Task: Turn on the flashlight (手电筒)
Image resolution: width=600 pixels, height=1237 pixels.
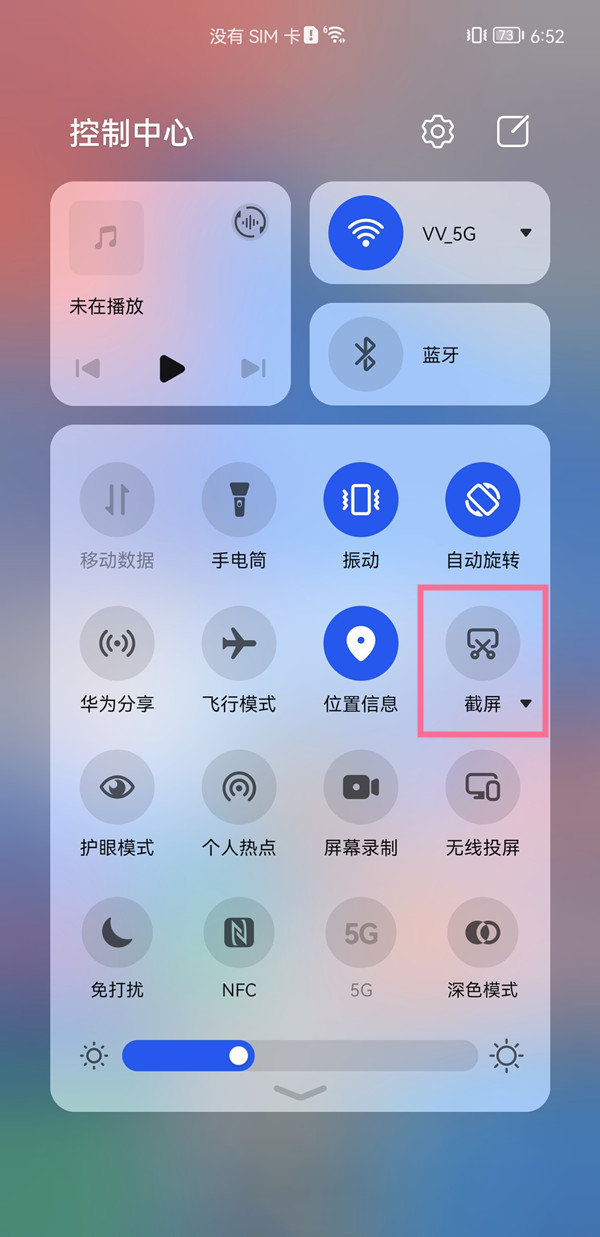Action: coord(239,499)
